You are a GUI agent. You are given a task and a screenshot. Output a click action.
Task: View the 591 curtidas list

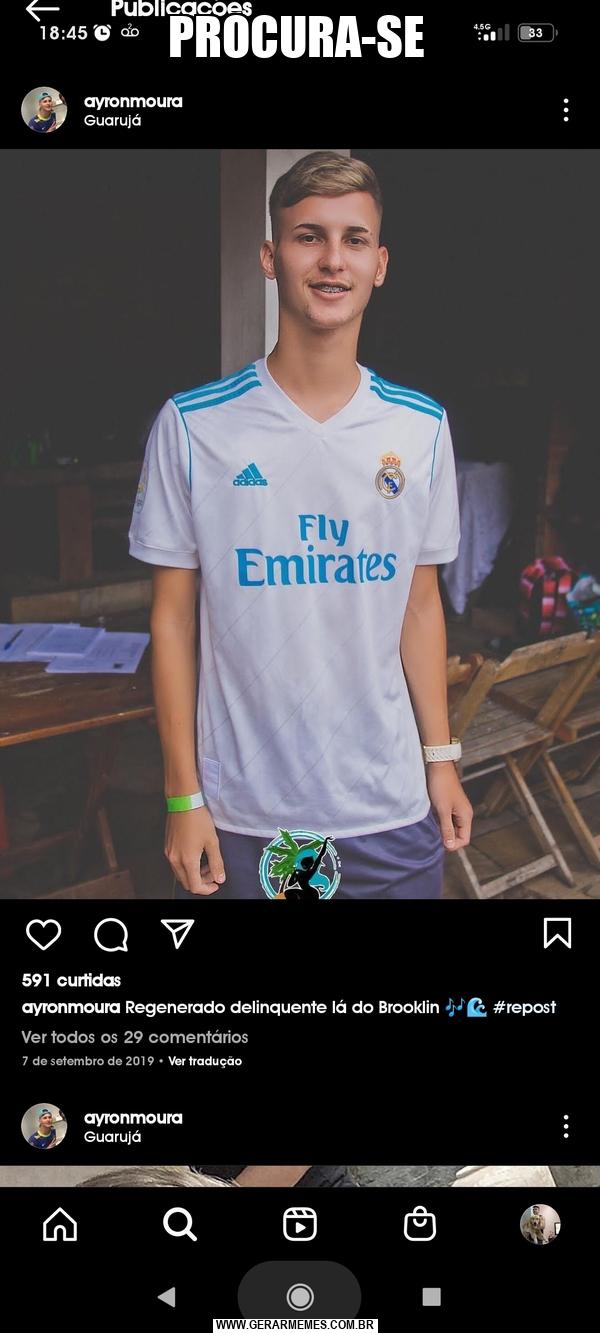71,980
